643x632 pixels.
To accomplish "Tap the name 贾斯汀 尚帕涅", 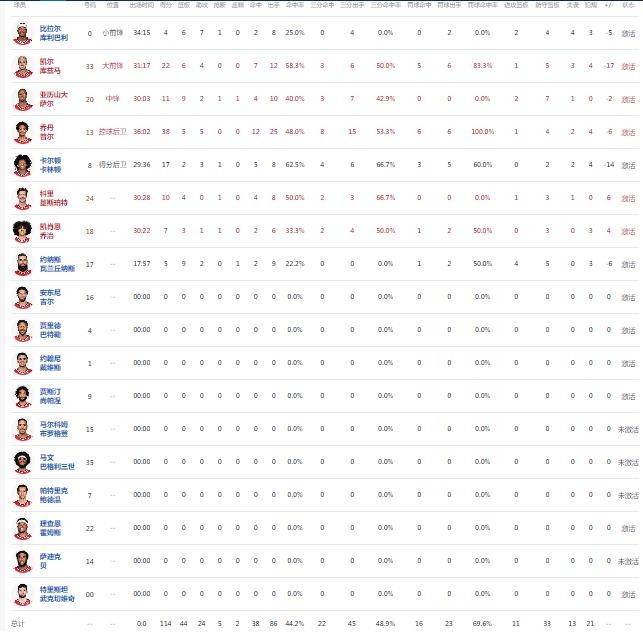I will (53, 396).
